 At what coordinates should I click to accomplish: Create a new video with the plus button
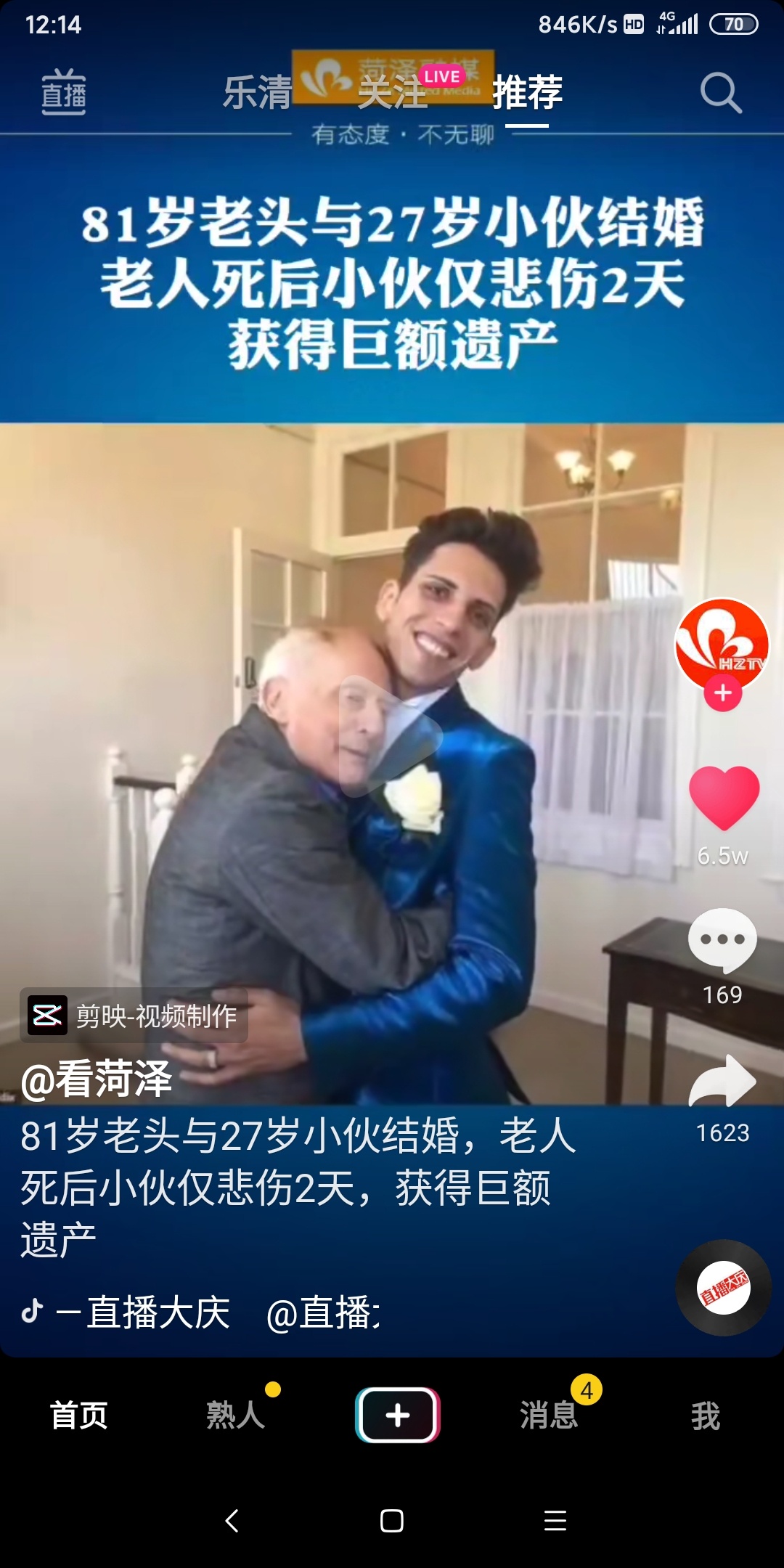tap(397, 1415)
